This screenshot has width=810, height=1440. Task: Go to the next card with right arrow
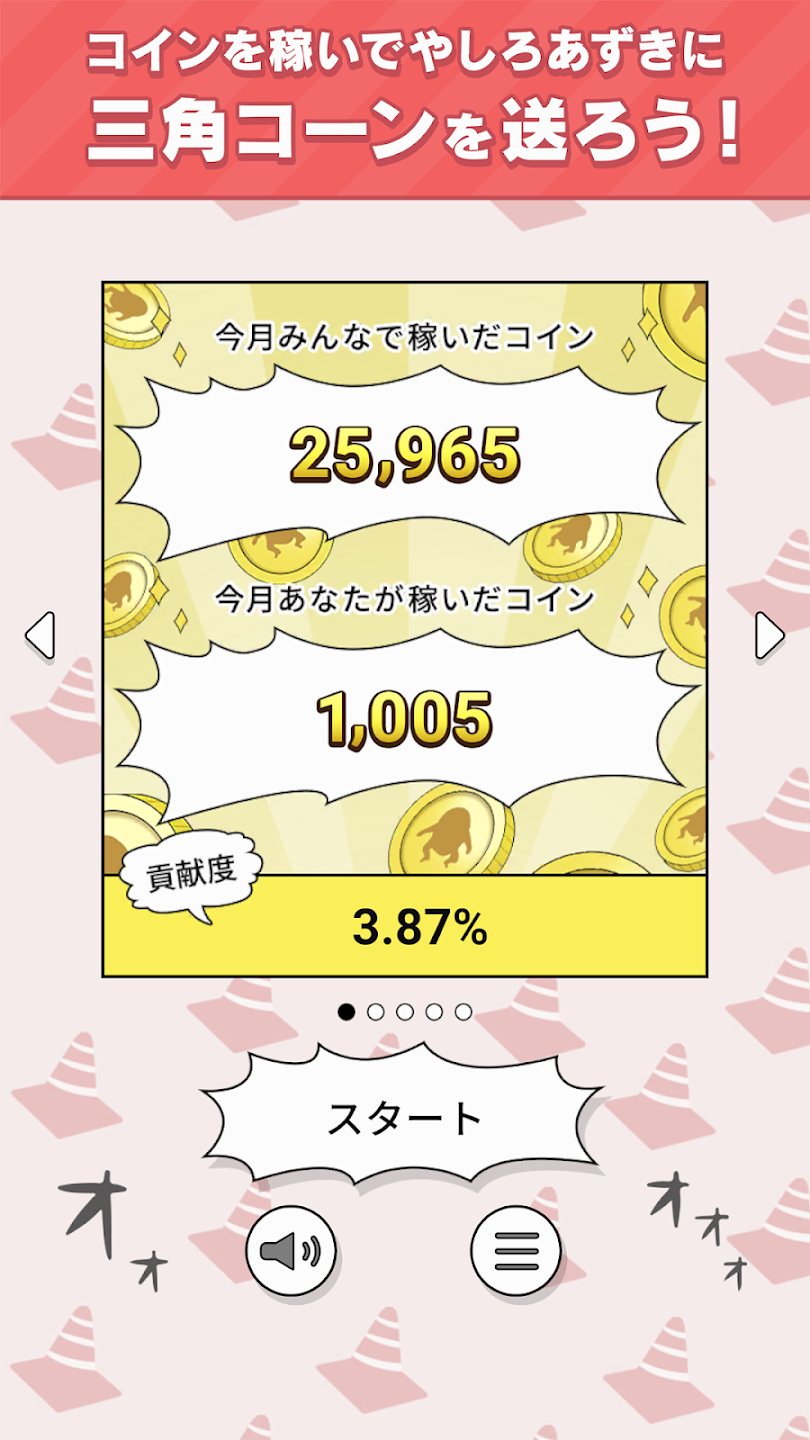769,635
